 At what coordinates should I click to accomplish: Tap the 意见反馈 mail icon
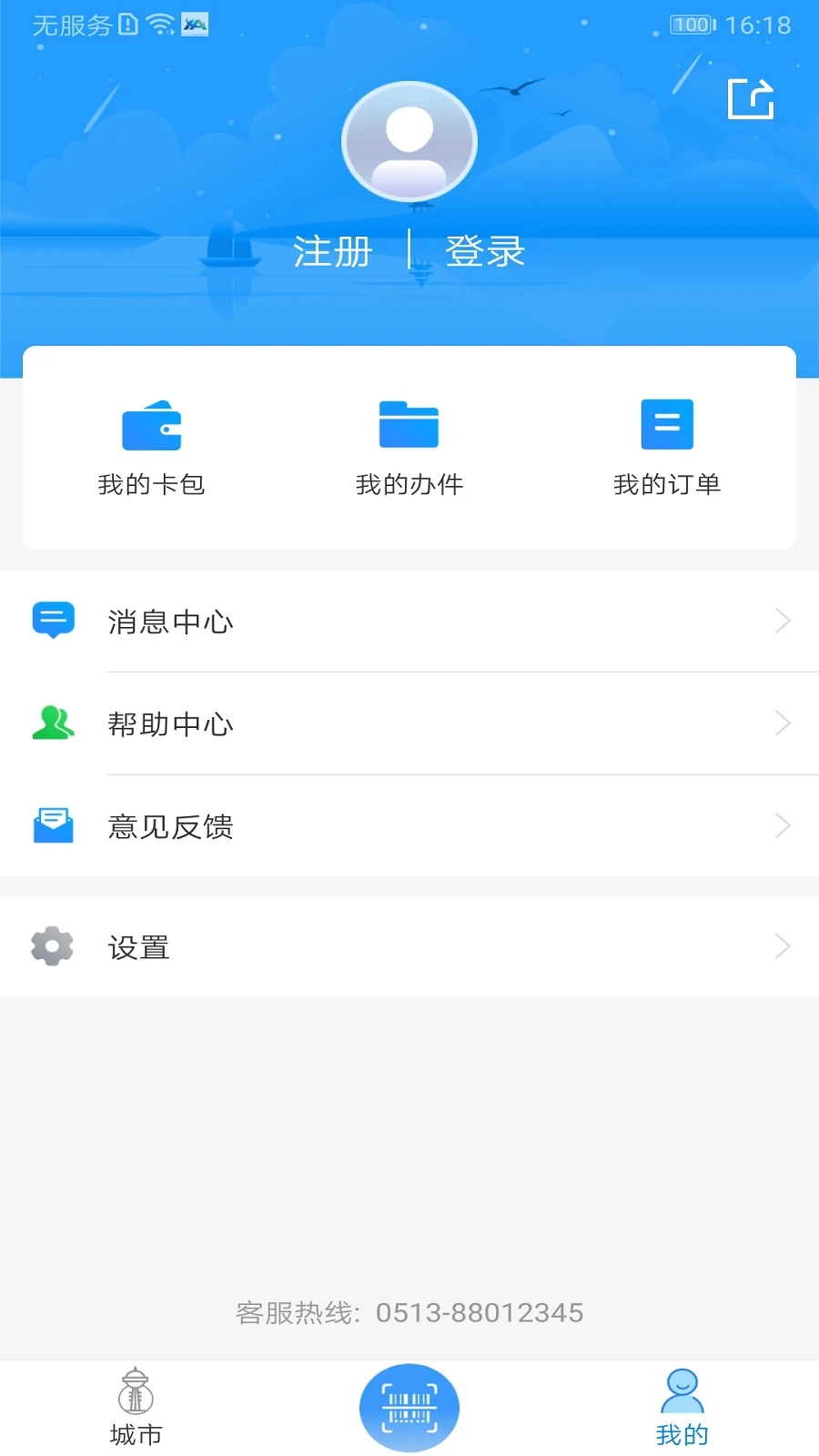[x=53, y=825]
